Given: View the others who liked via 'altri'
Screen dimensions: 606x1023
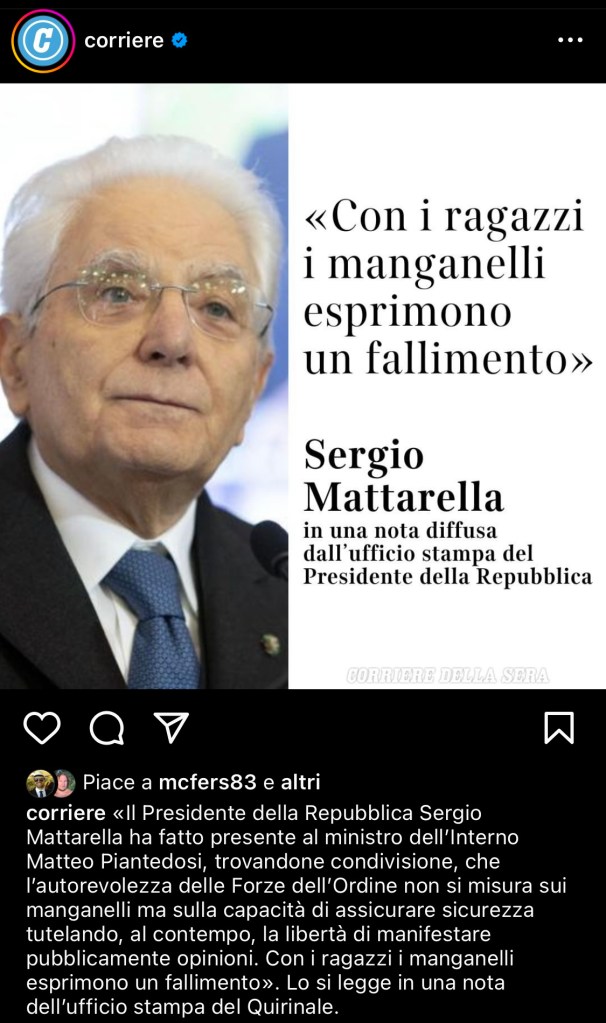Looking at the screenshot, I should pos(300,782).
